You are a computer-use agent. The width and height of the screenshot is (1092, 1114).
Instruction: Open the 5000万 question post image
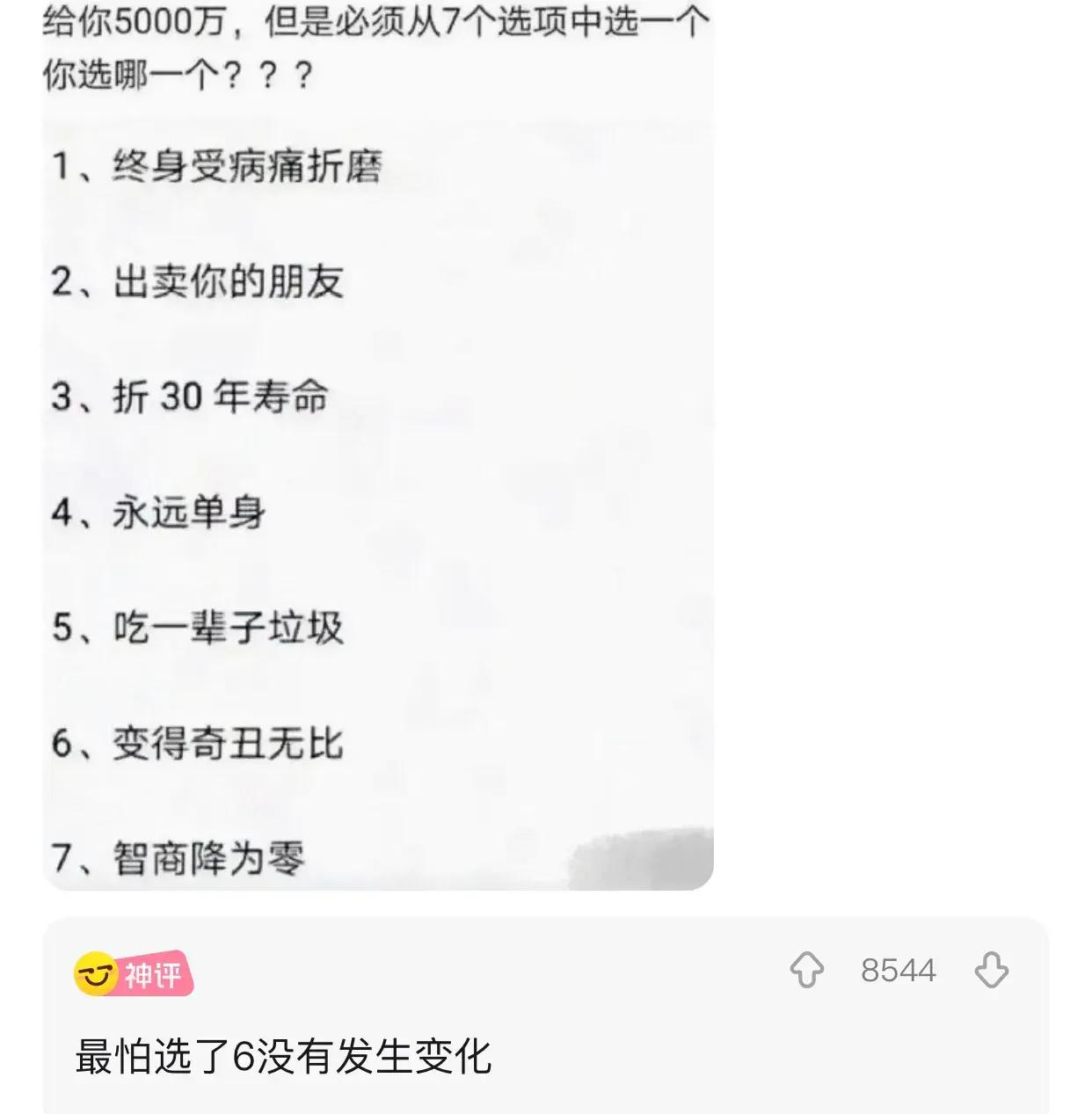(378, 440)
